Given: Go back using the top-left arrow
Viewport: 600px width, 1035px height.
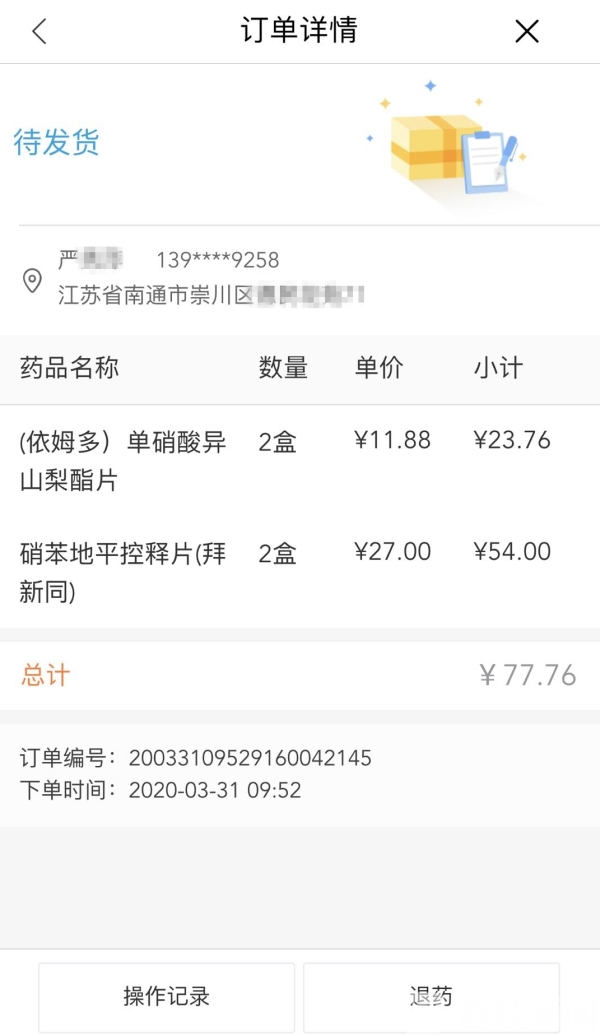Looking at the screenshot, I should coord(40,31).
